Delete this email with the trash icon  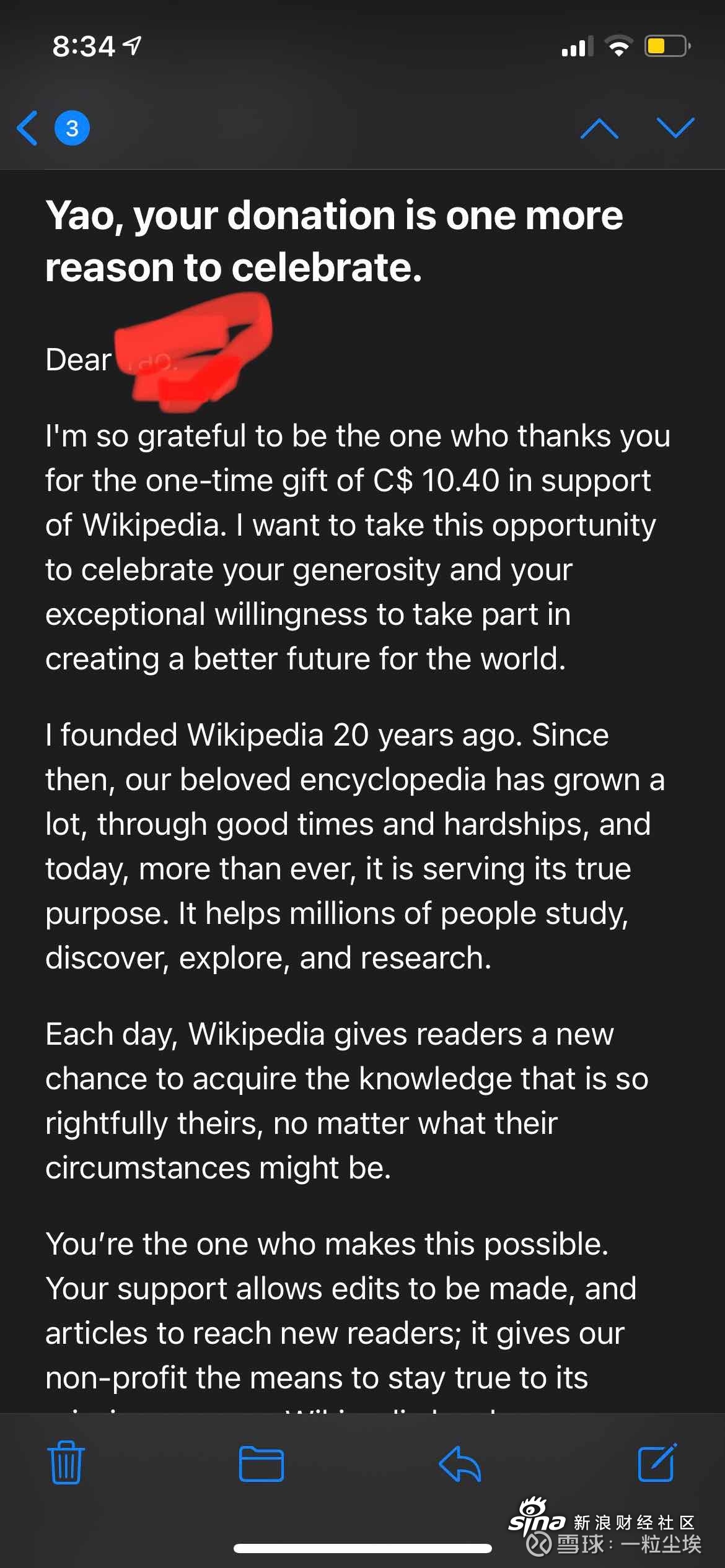(x=66, y=1462)
